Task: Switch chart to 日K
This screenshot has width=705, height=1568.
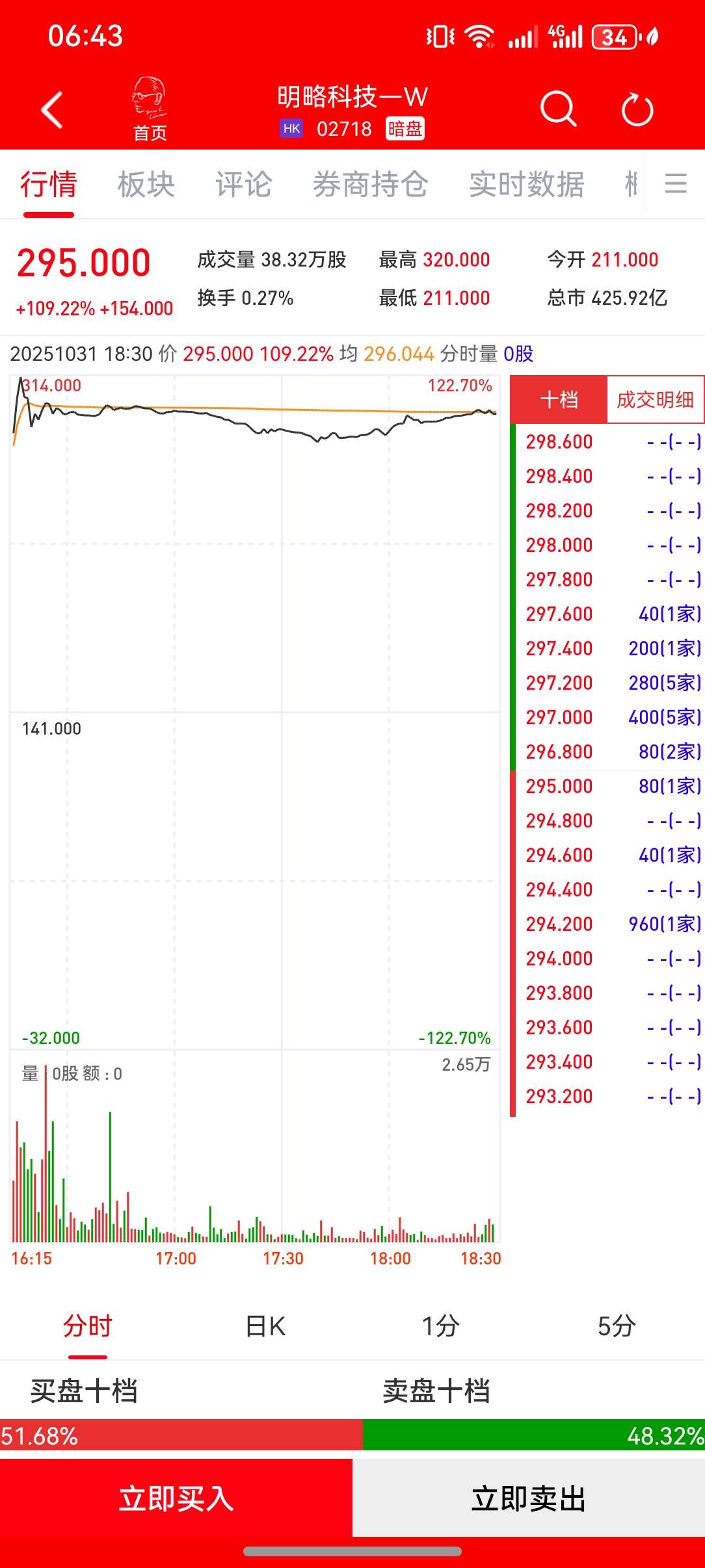Action: [265, 1326]
